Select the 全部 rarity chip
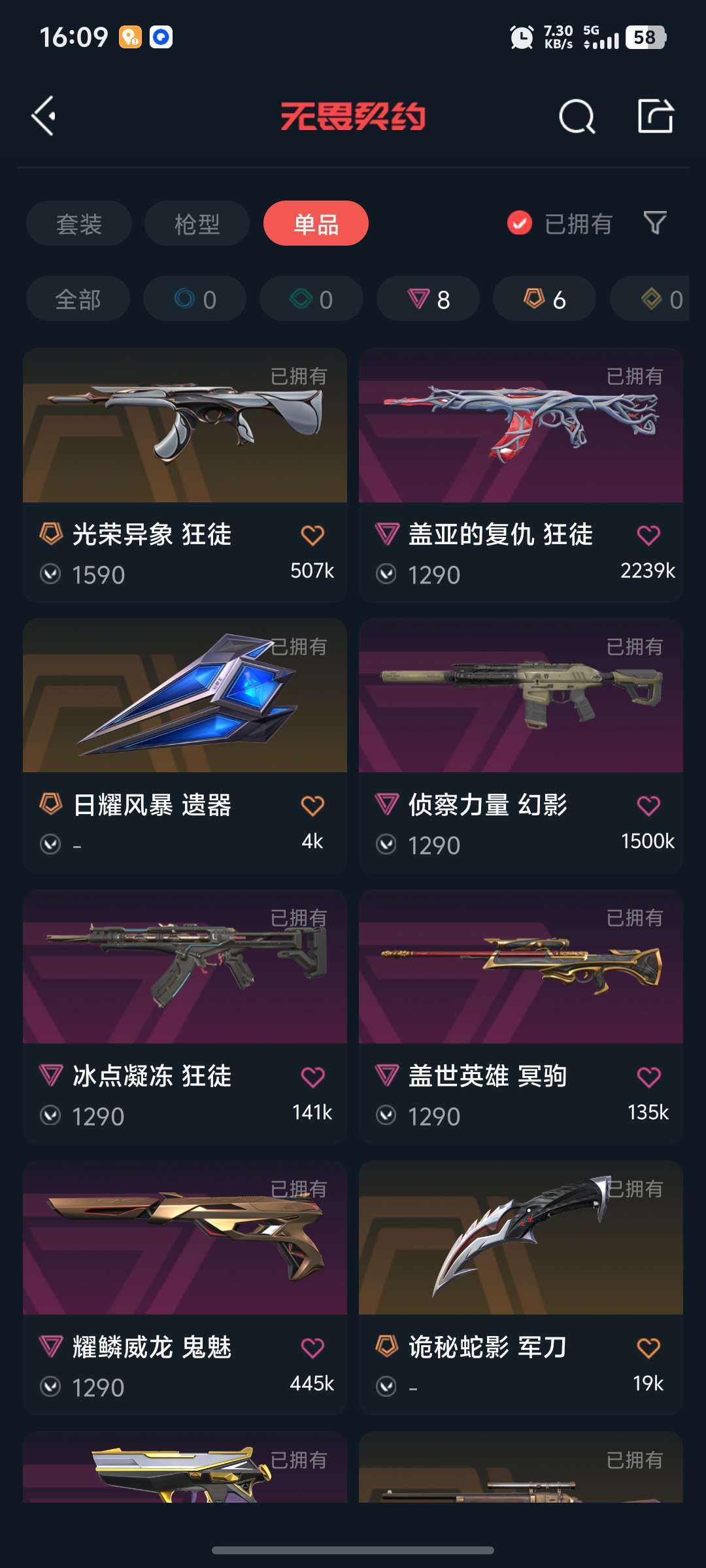Image resolution: width=706 pixels, height=1568 pixels. pyautogui.click(x=78, y=299)
